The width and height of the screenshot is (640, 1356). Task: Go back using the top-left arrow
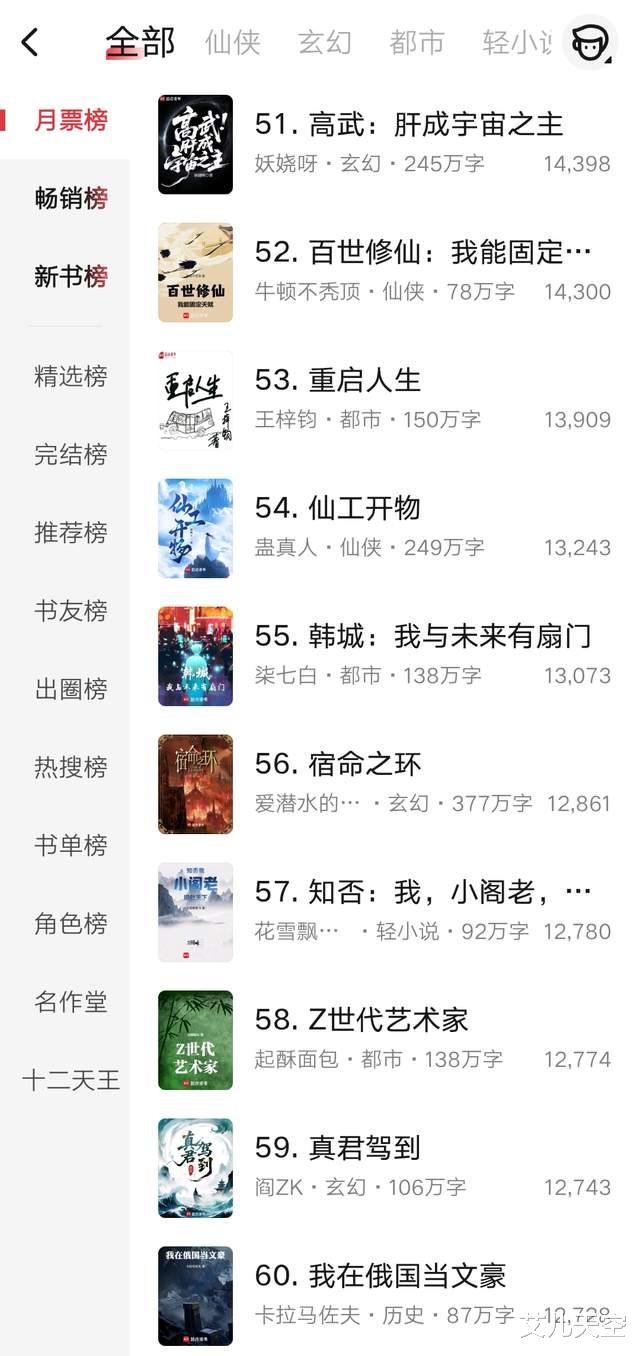point(30,43)
